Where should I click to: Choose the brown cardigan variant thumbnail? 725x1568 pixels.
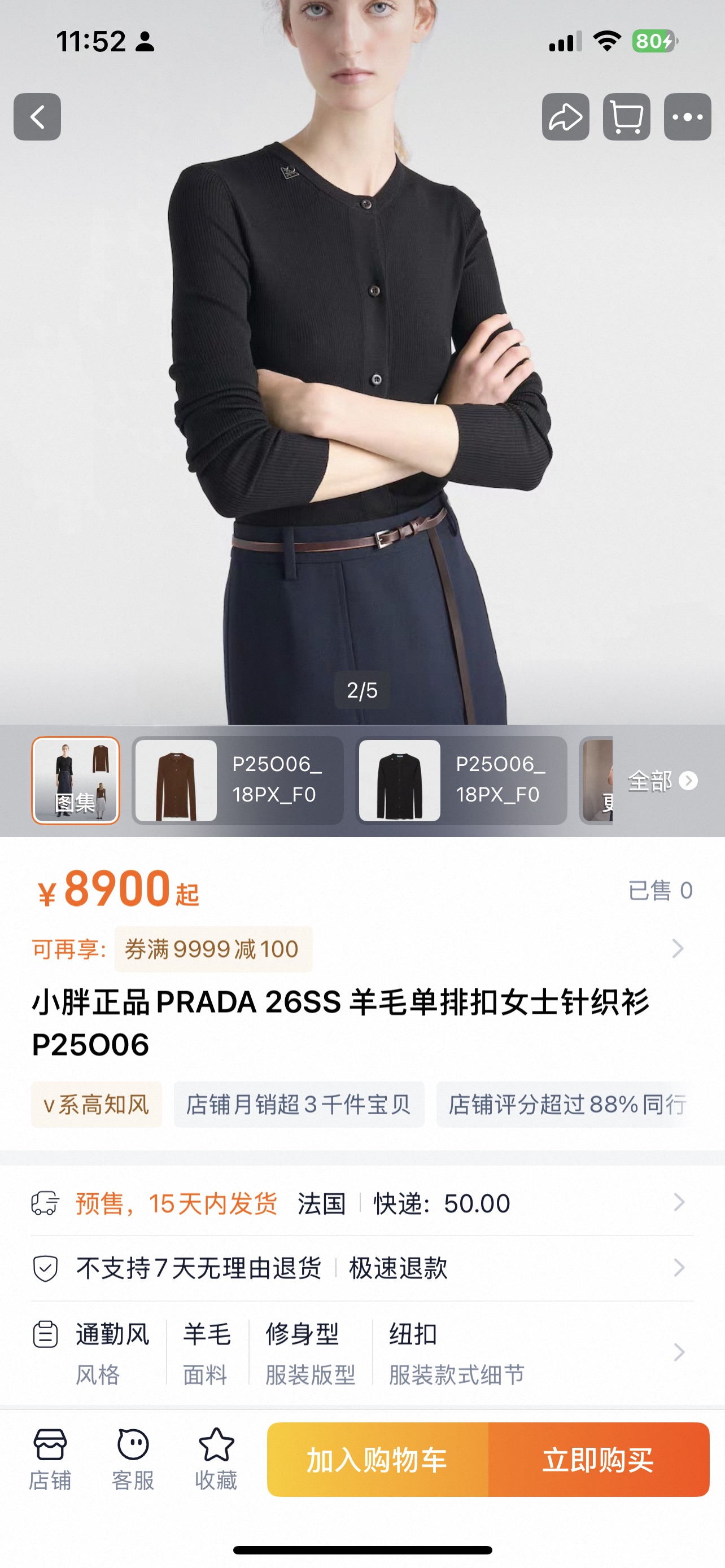pos(237,781)
